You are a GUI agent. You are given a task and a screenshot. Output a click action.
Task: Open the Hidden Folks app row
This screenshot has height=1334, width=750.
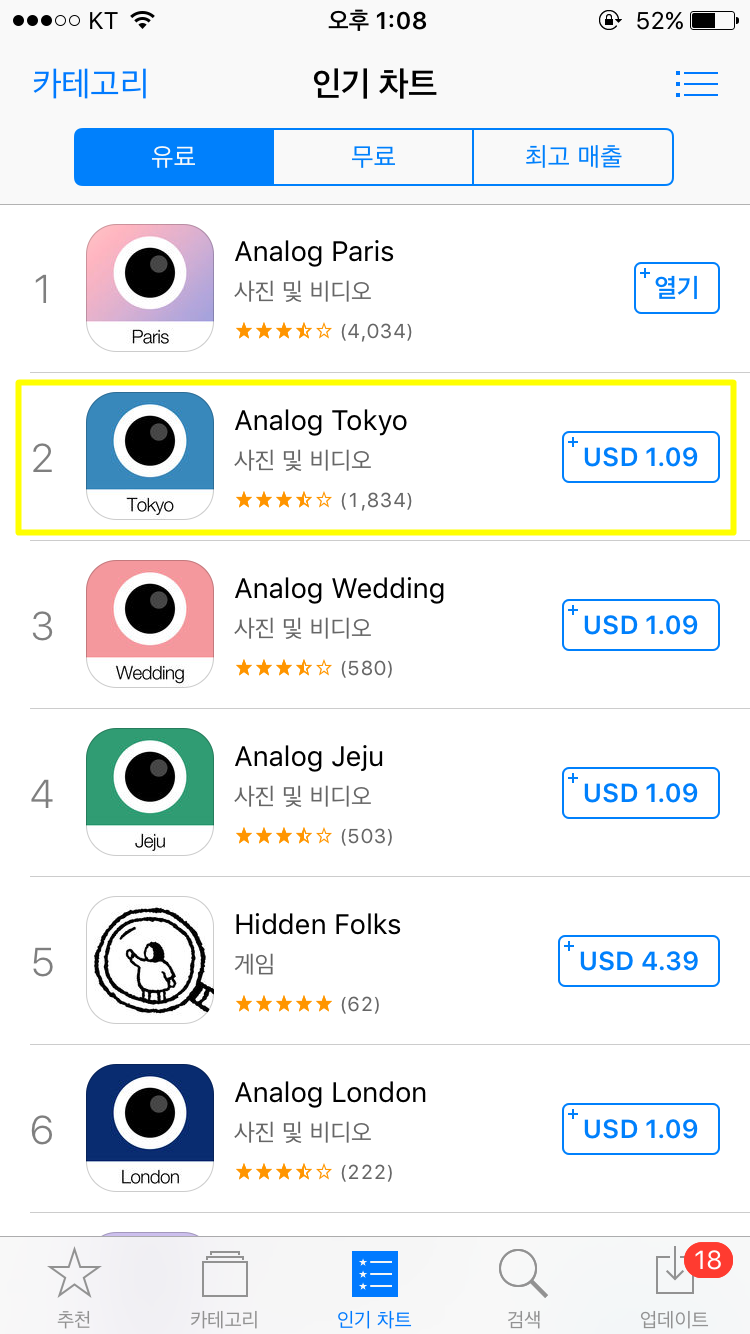(x=375, y=961)
